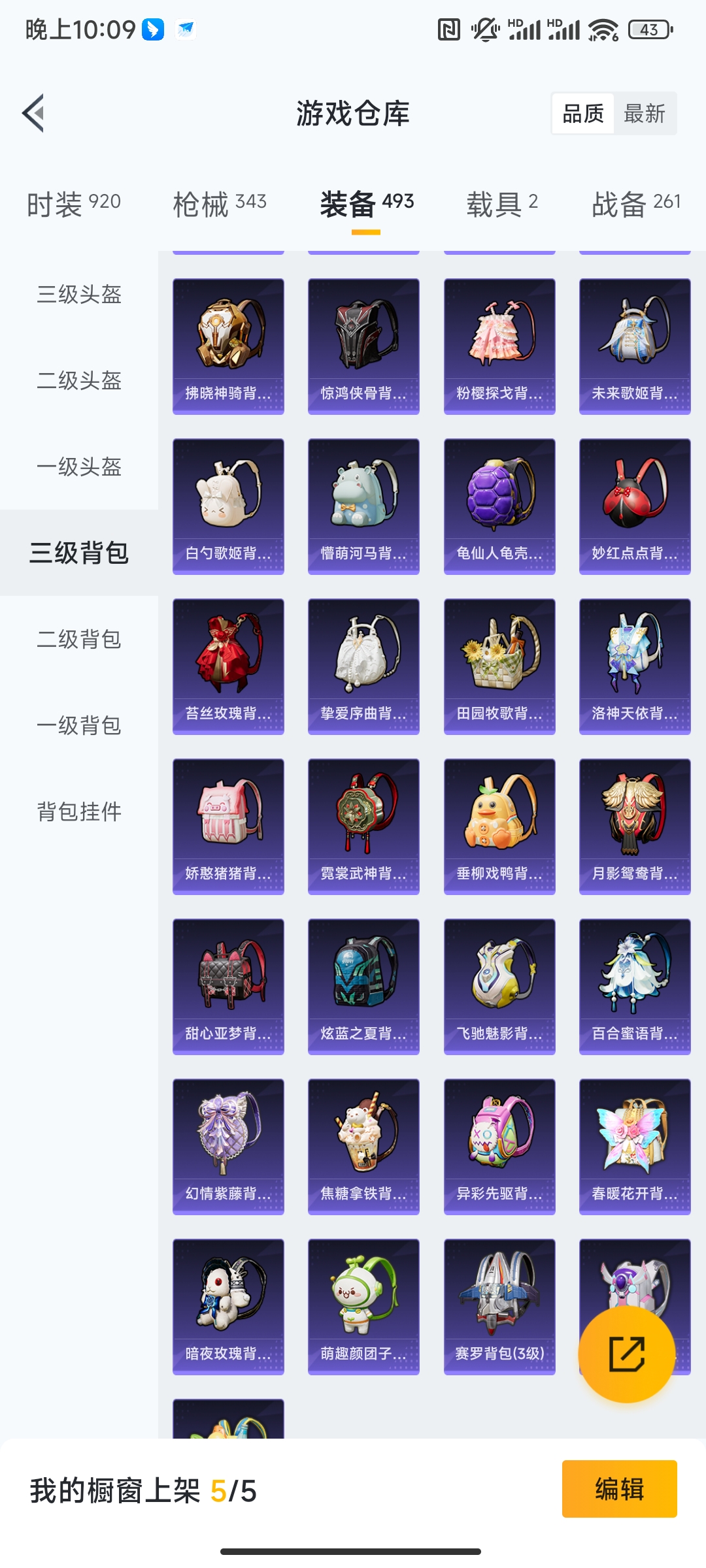View the 龟仙人龟壳 backpack

pyautogui.click(x=499, y=506)
